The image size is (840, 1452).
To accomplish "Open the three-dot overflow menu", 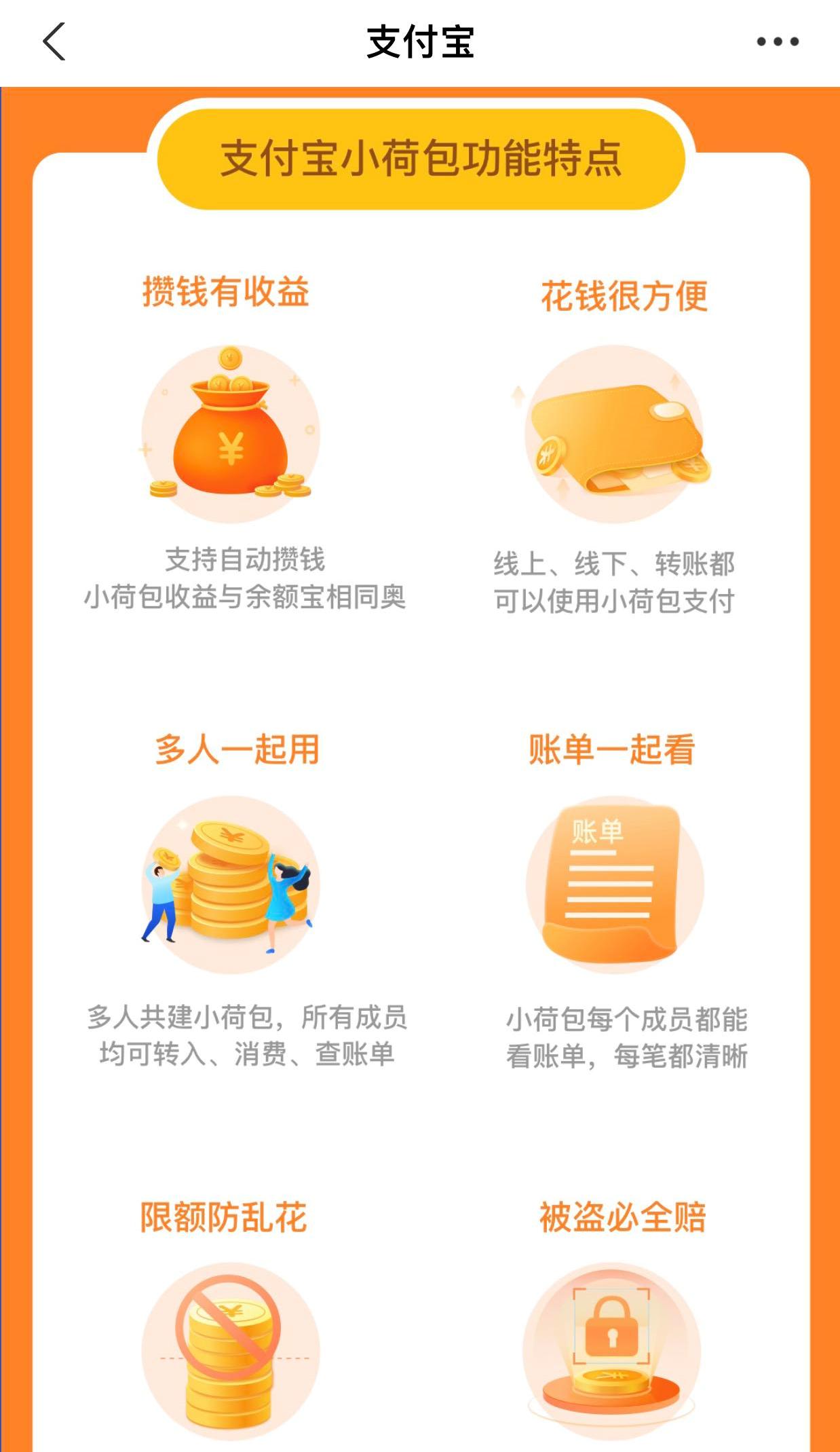I will click(778, 41).
